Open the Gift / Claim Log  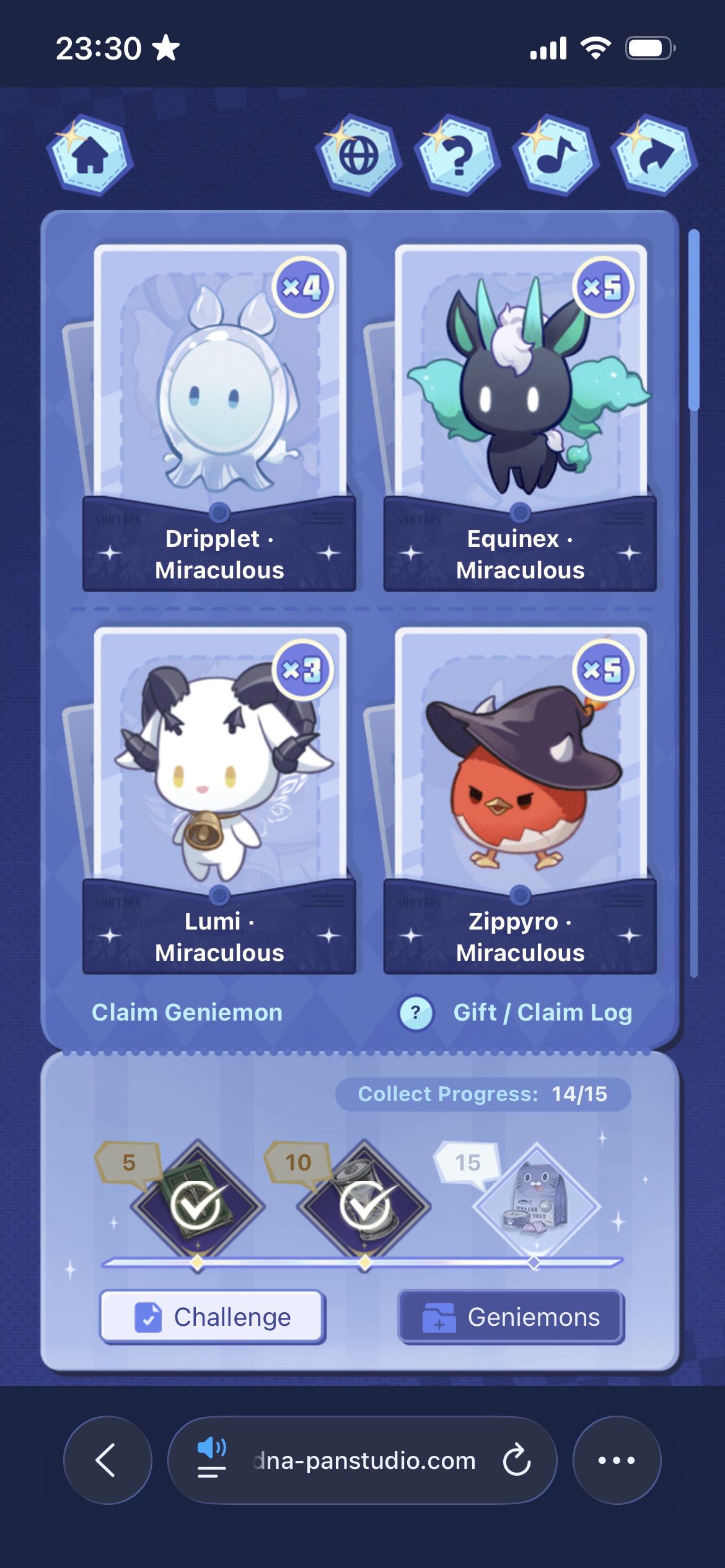click(542, 1013)
